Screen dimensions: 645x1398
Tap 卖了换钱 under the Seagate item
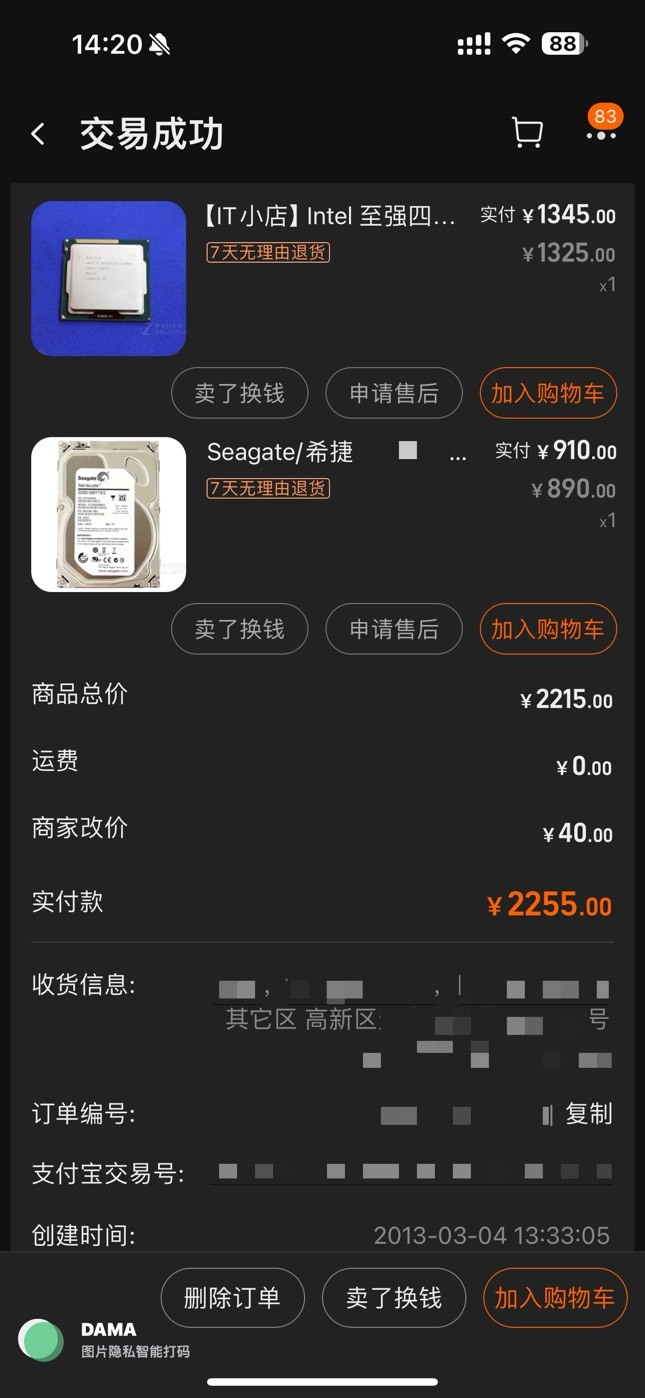(x=239, y=629)
